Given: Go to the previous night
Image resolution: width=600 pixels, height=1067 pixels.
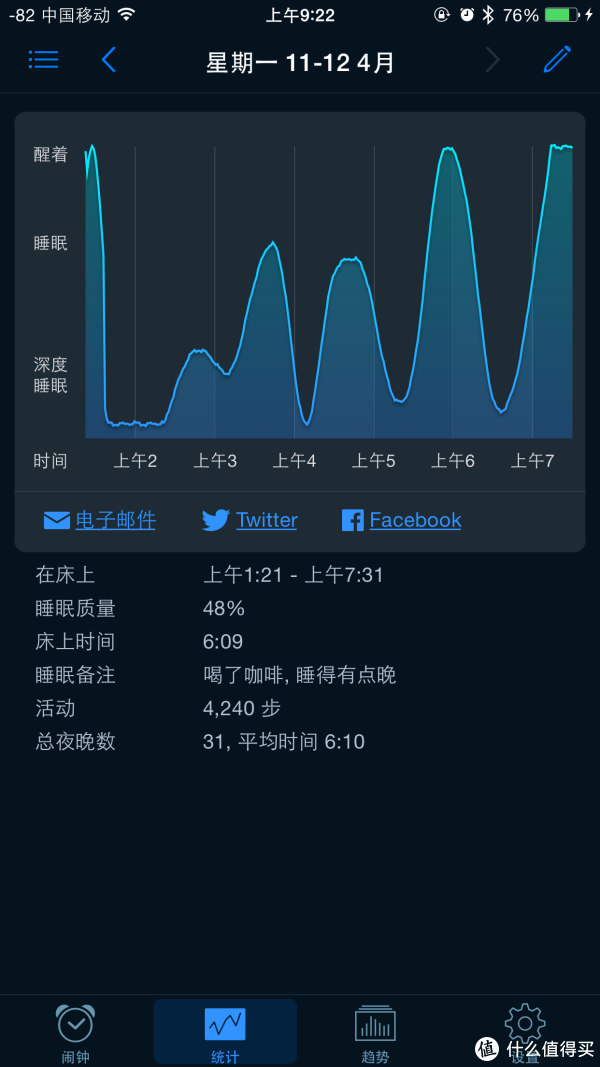Looking at the screenshot, I should pyautogui.click(x=109, y=60).
